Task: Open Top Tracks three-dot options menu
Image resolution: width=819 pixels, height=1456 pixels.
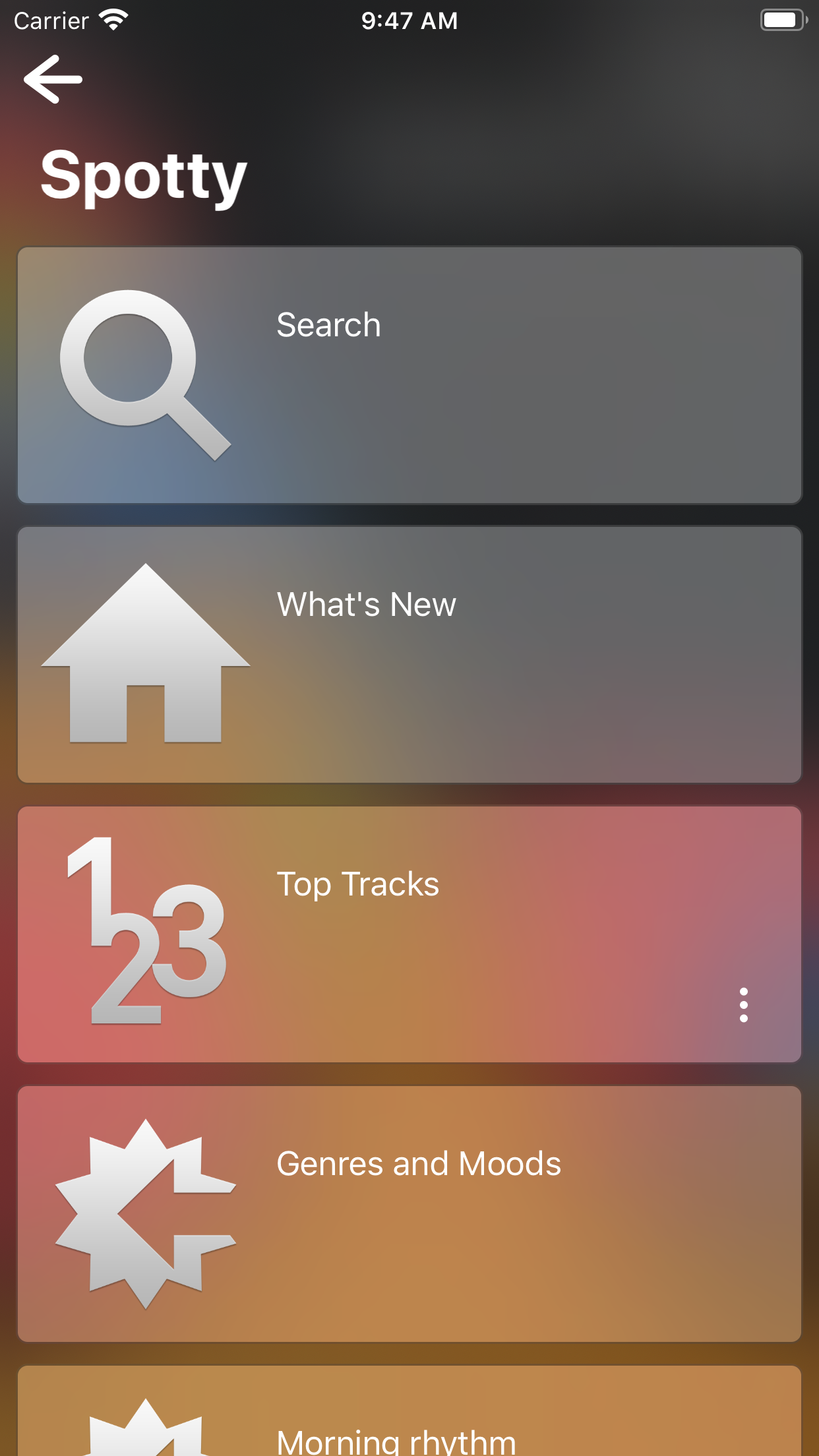Action: pyautogui.click(x=743, y=1005)
